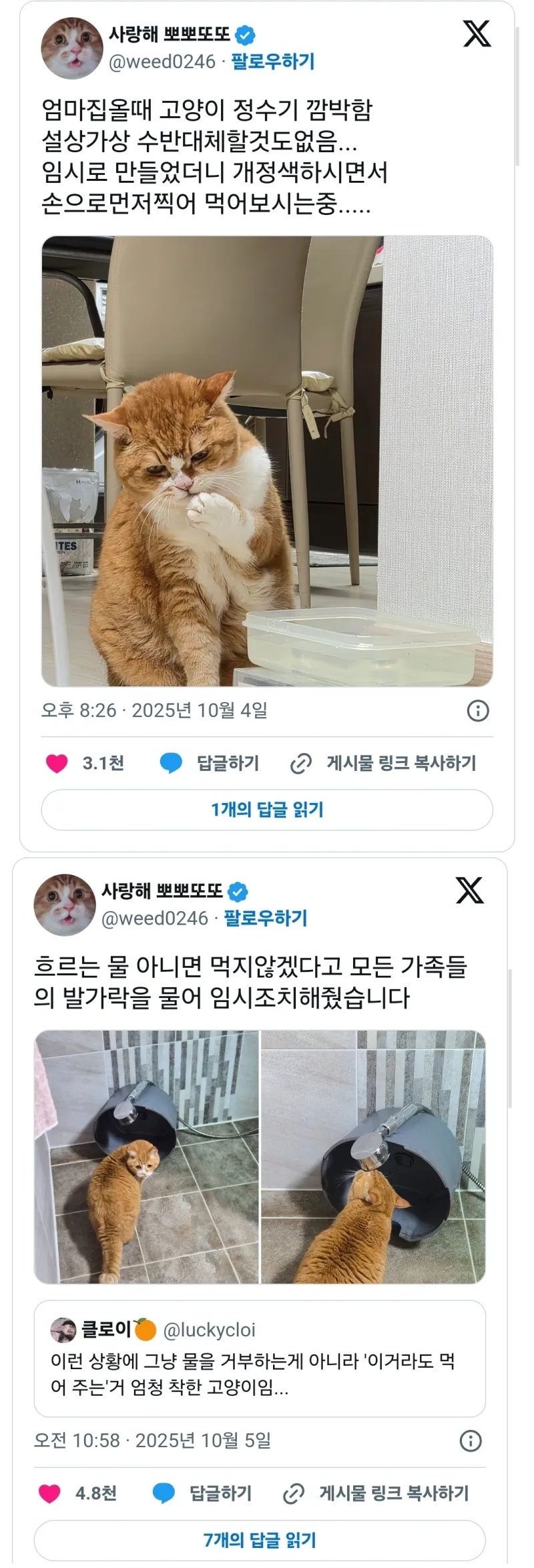534x1568 pixels.
Task: Like the October 4 tweet with 3.1천 likes
Action: coord(57,763)
